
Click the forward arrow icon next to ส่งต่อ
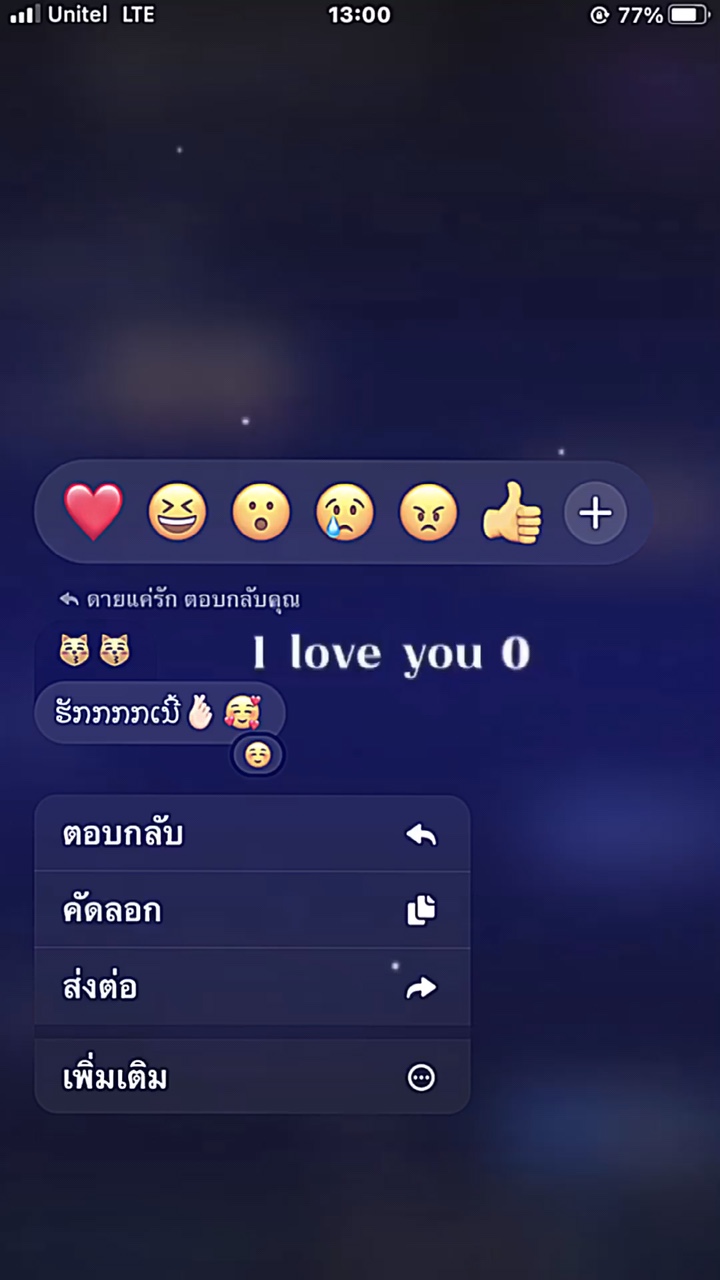[x=420, y=987]
